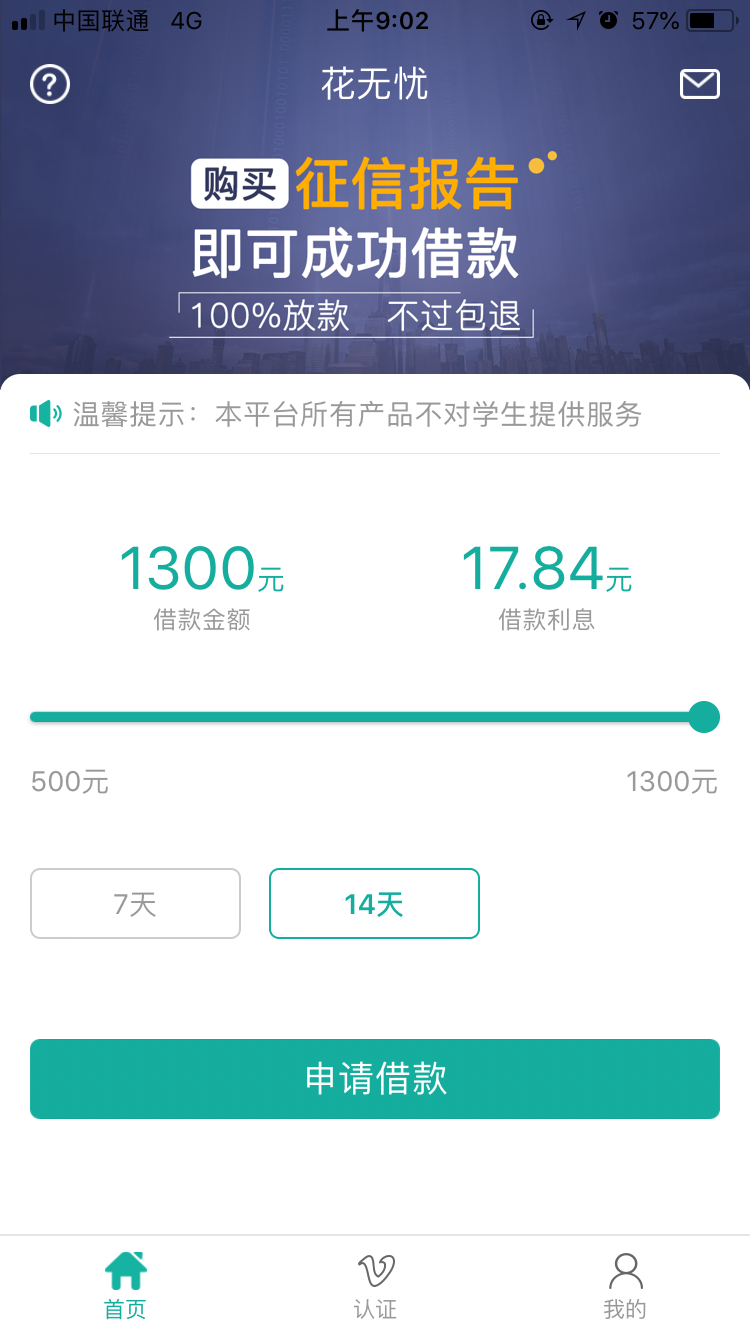Open the help question mark icon
Viewport: 750px width, 1334px height.
coord(50,84)
